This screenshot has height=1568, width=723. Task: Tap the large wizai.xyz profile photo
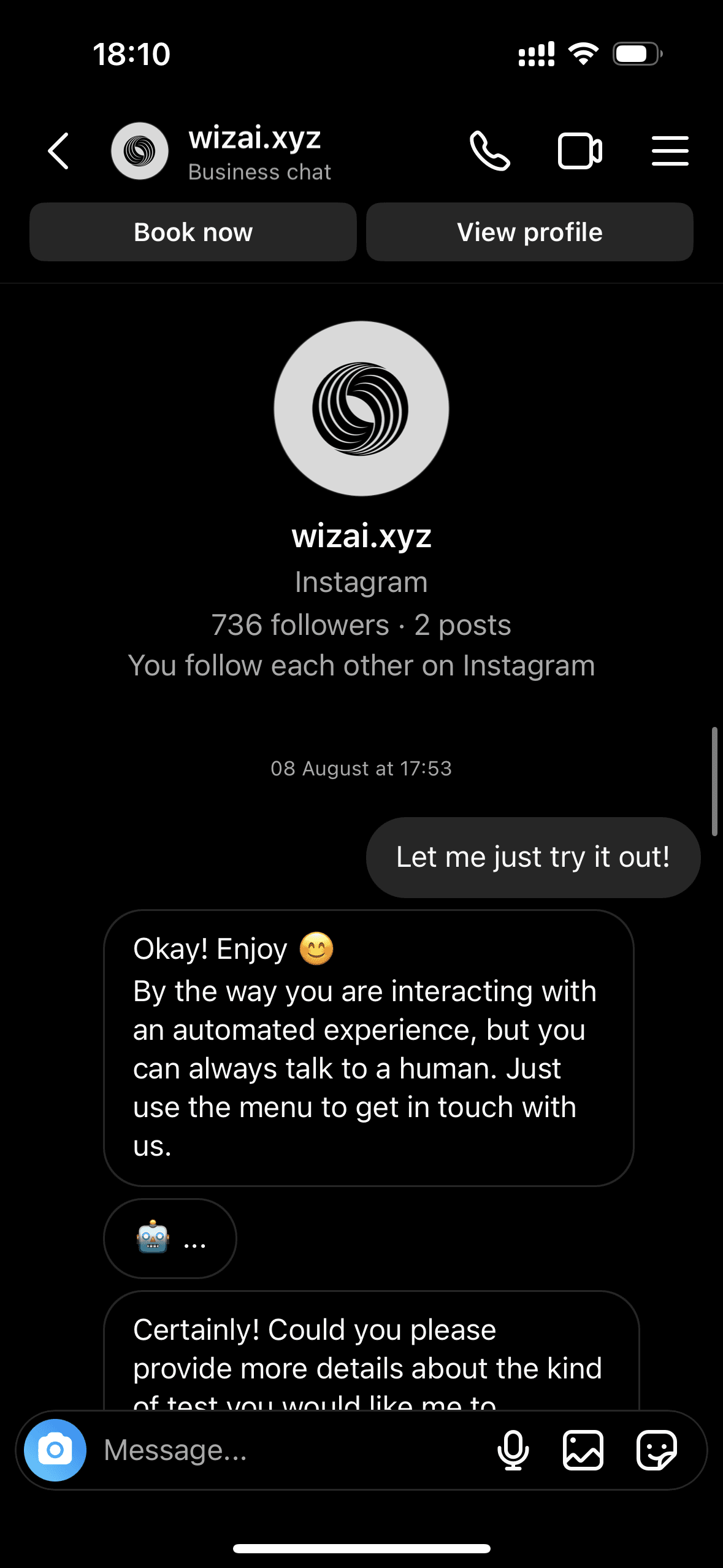(361, 410)
